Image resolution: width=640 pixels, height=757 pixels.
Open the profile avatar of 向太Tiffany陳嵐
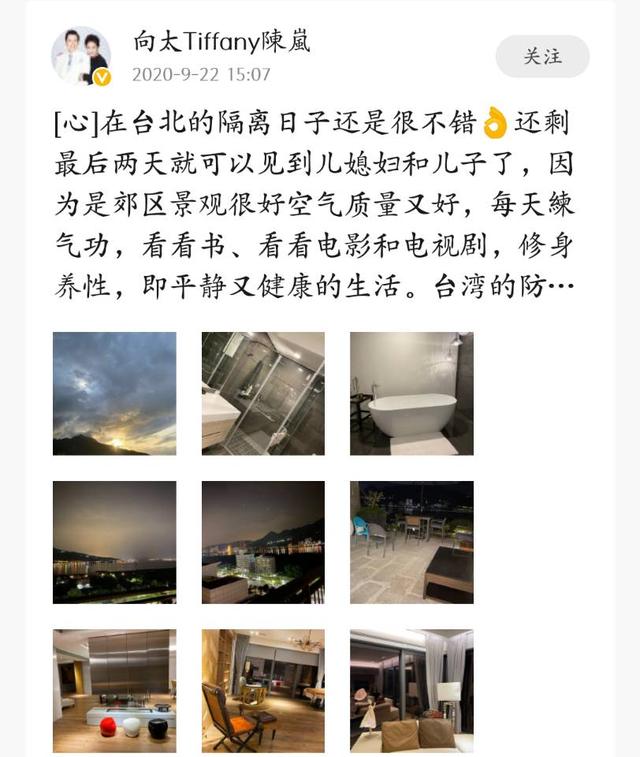click(81, 56)
